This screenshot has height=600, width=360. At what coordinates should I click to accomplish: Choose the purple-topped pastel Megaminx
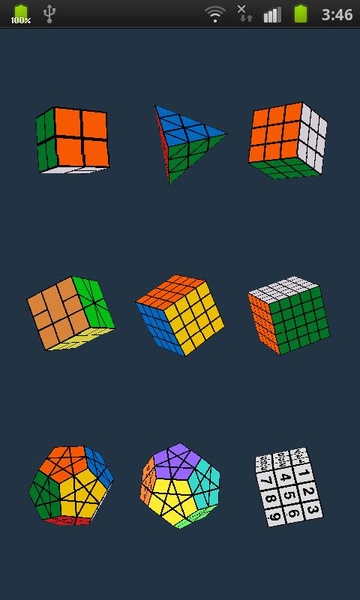tap(180, 486)
